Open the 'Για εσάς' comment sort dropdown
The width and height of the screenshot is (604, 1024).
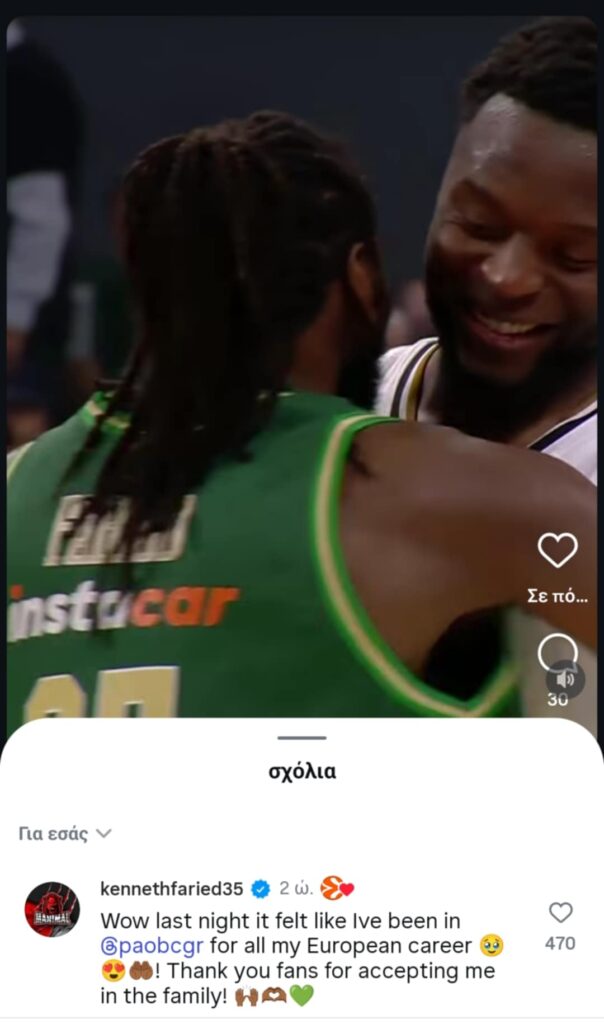(x=65, y=833)
